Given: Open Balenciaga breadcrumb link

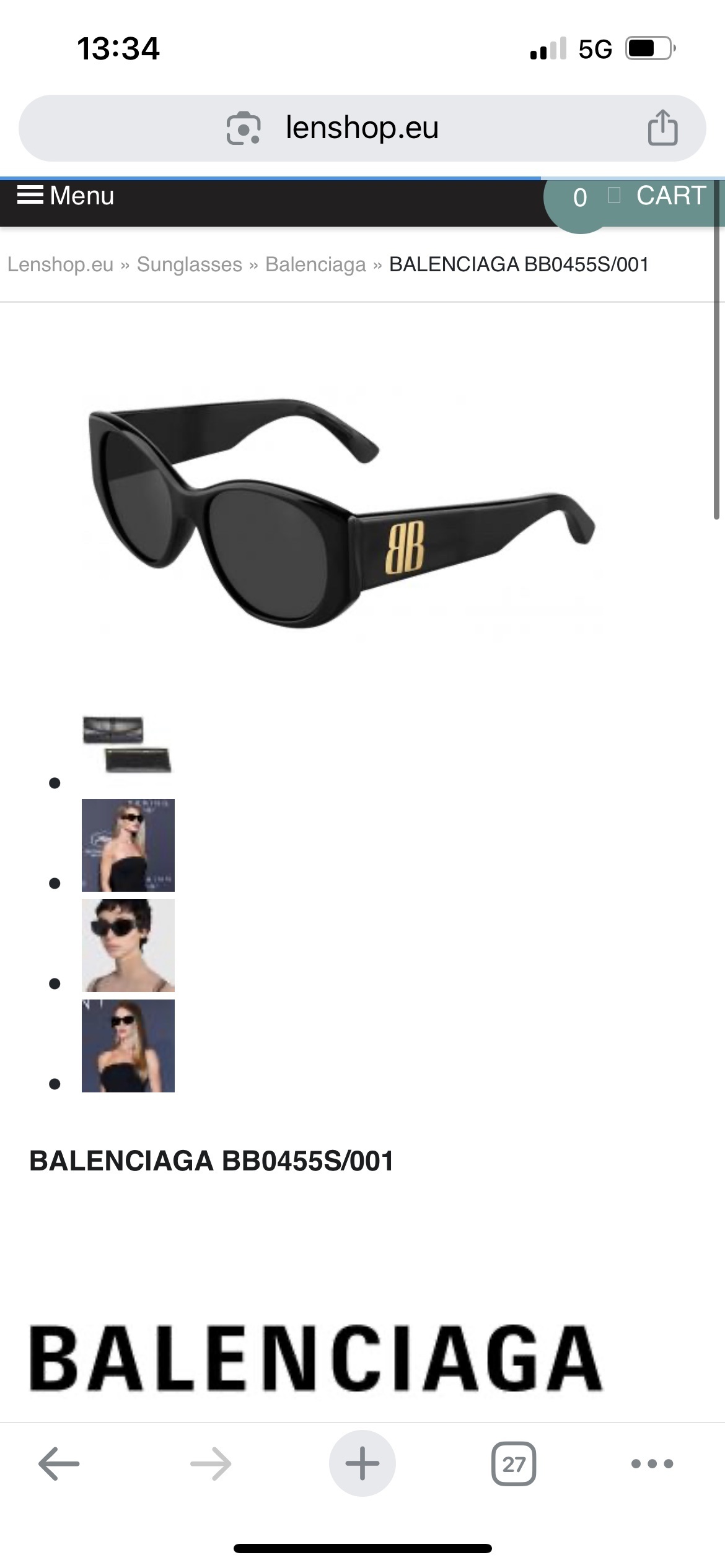Looking at the screenshot, I should coord(315,264).
